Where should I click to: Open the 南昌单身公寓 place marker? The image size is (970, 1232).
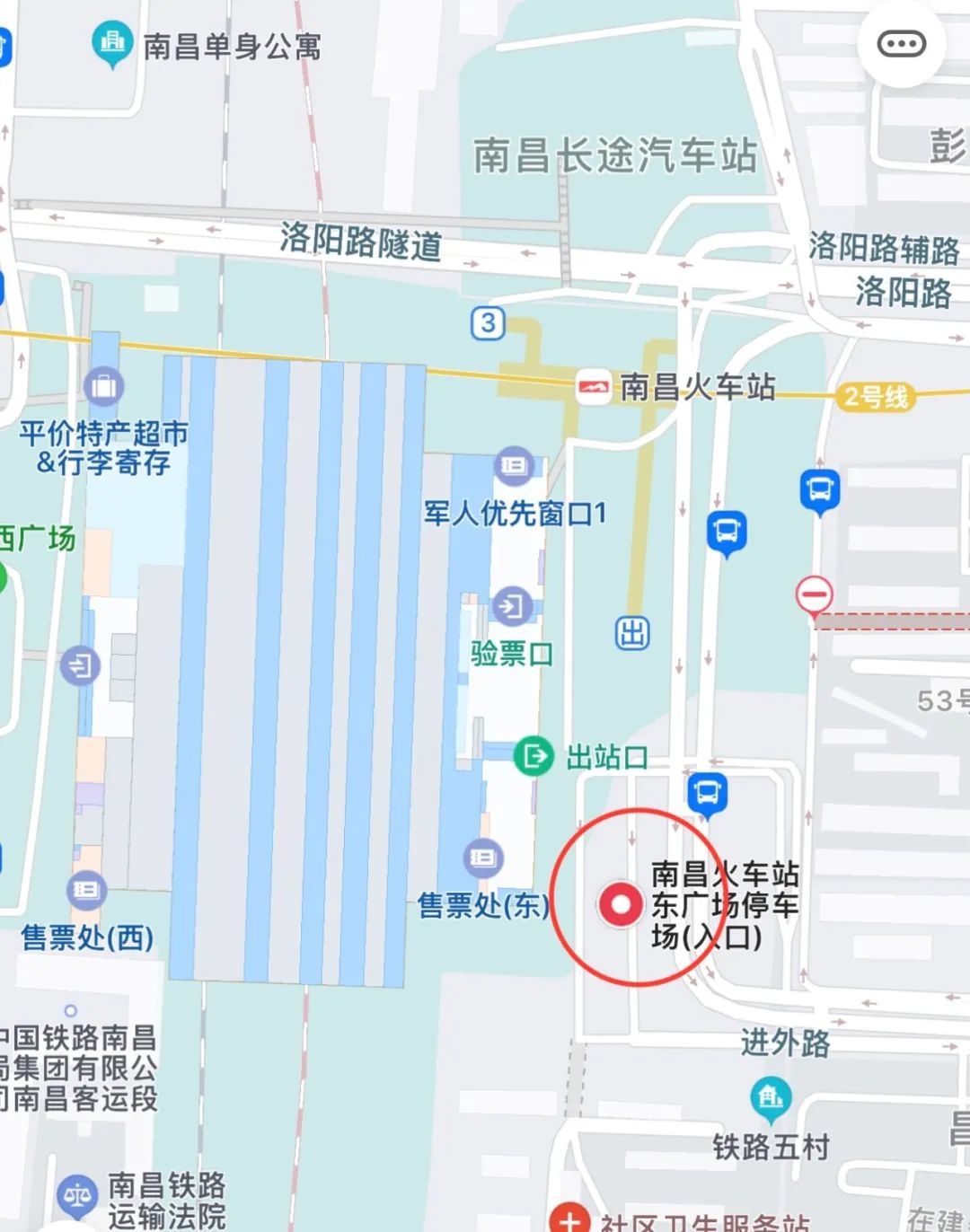pyautogui.click(x=112, y=41)
